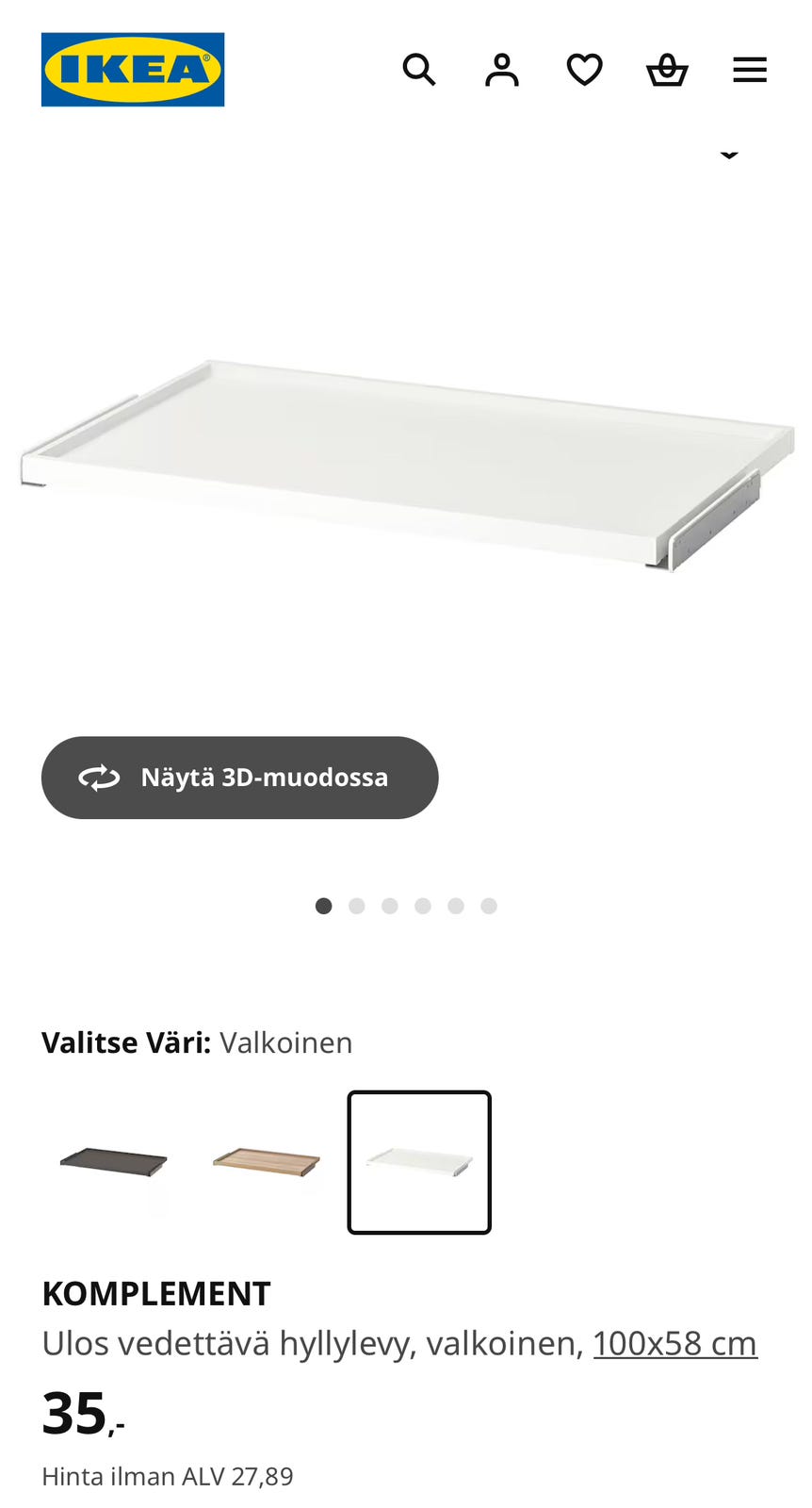The height and width of the screenshot is (1508, 812).
Task: Jump to the second carousel image dot
Action: point(357,905)
